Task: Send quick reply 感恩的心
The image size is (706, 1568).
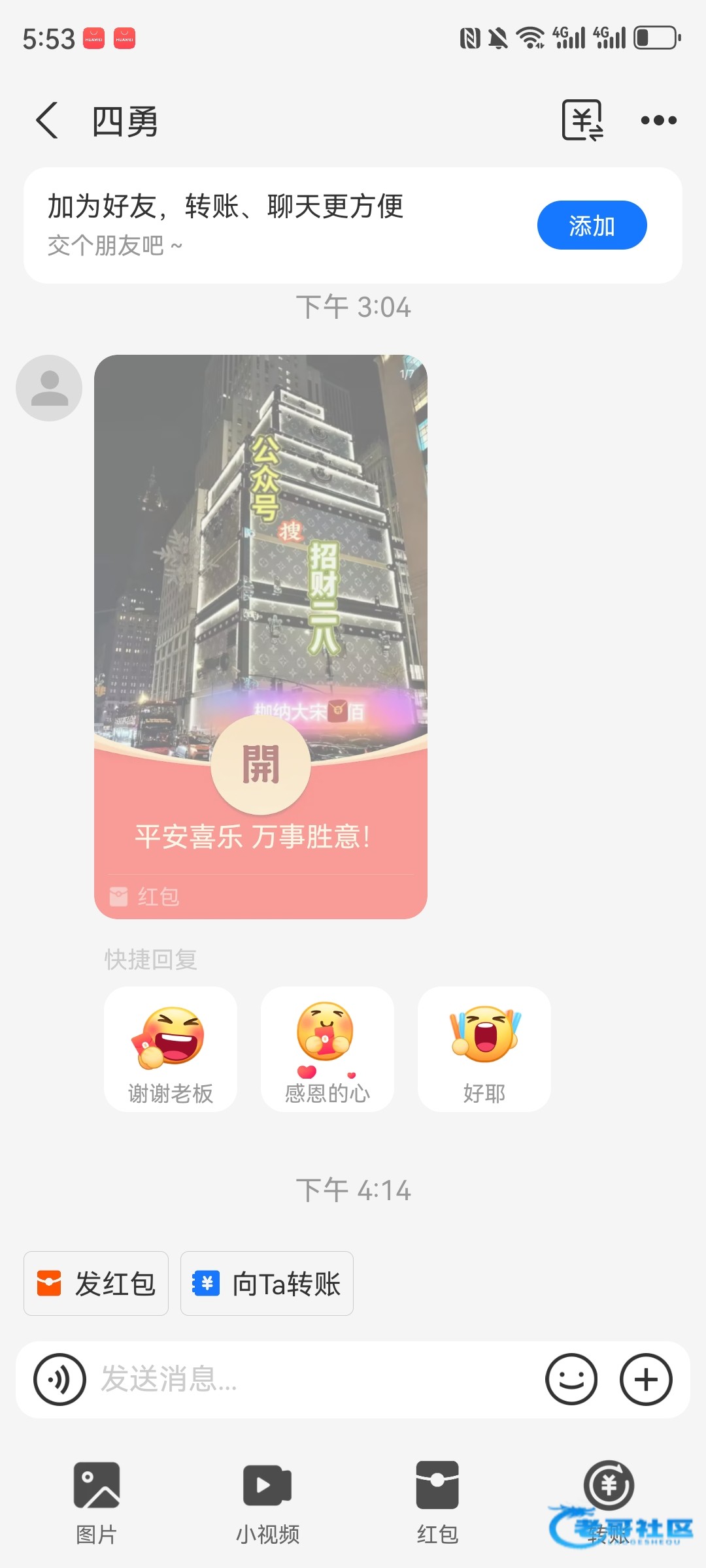Action: [327, 1049]
